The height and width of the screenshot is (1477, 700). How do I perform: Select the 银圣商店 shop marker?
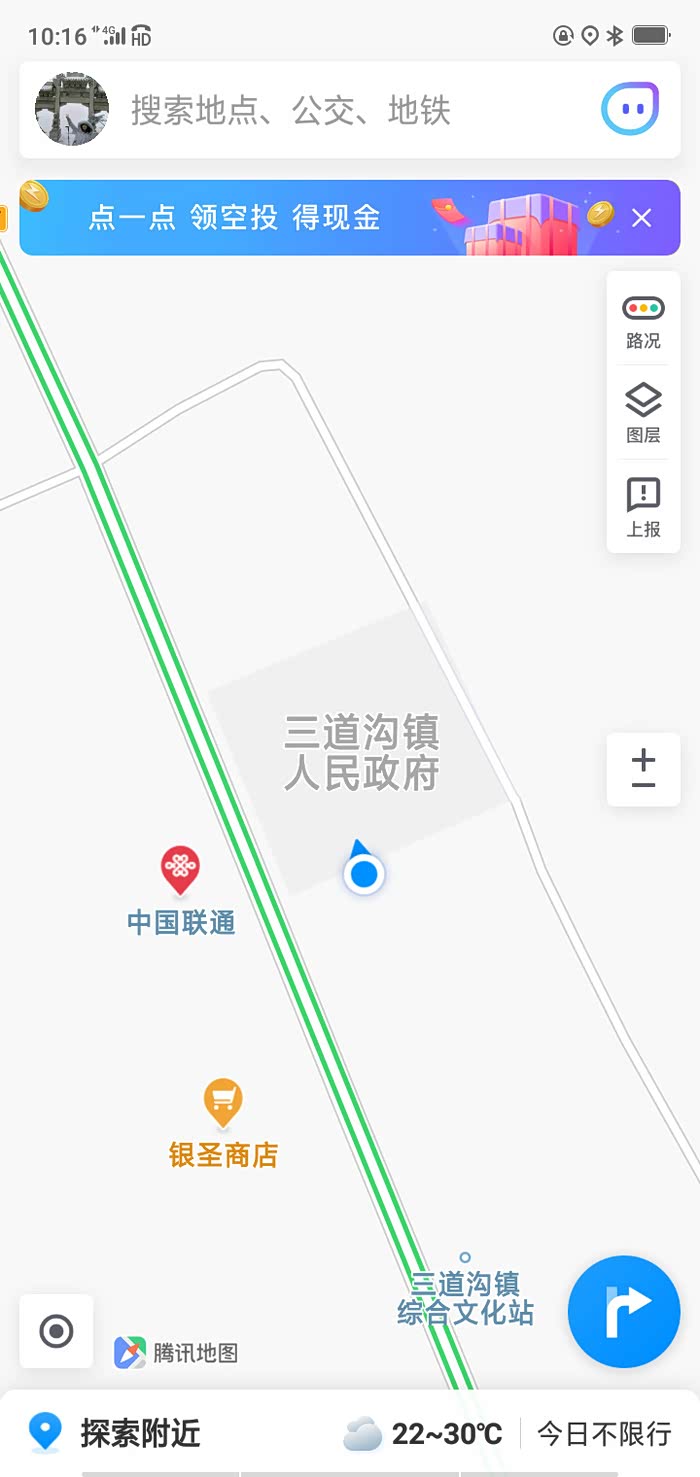click(223, 1103)
